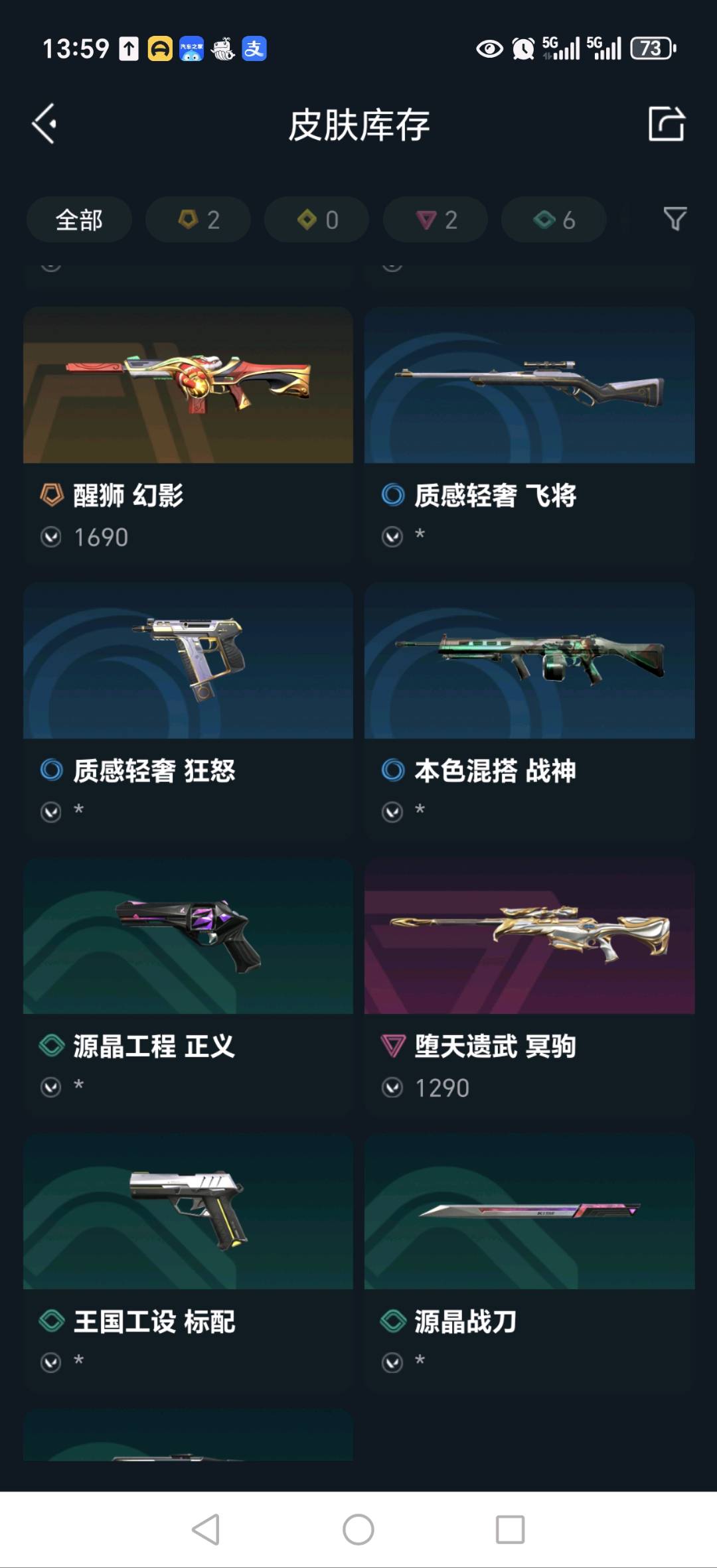Share the skin inventory page
717x1568 pixels.
tap(666, 123)
